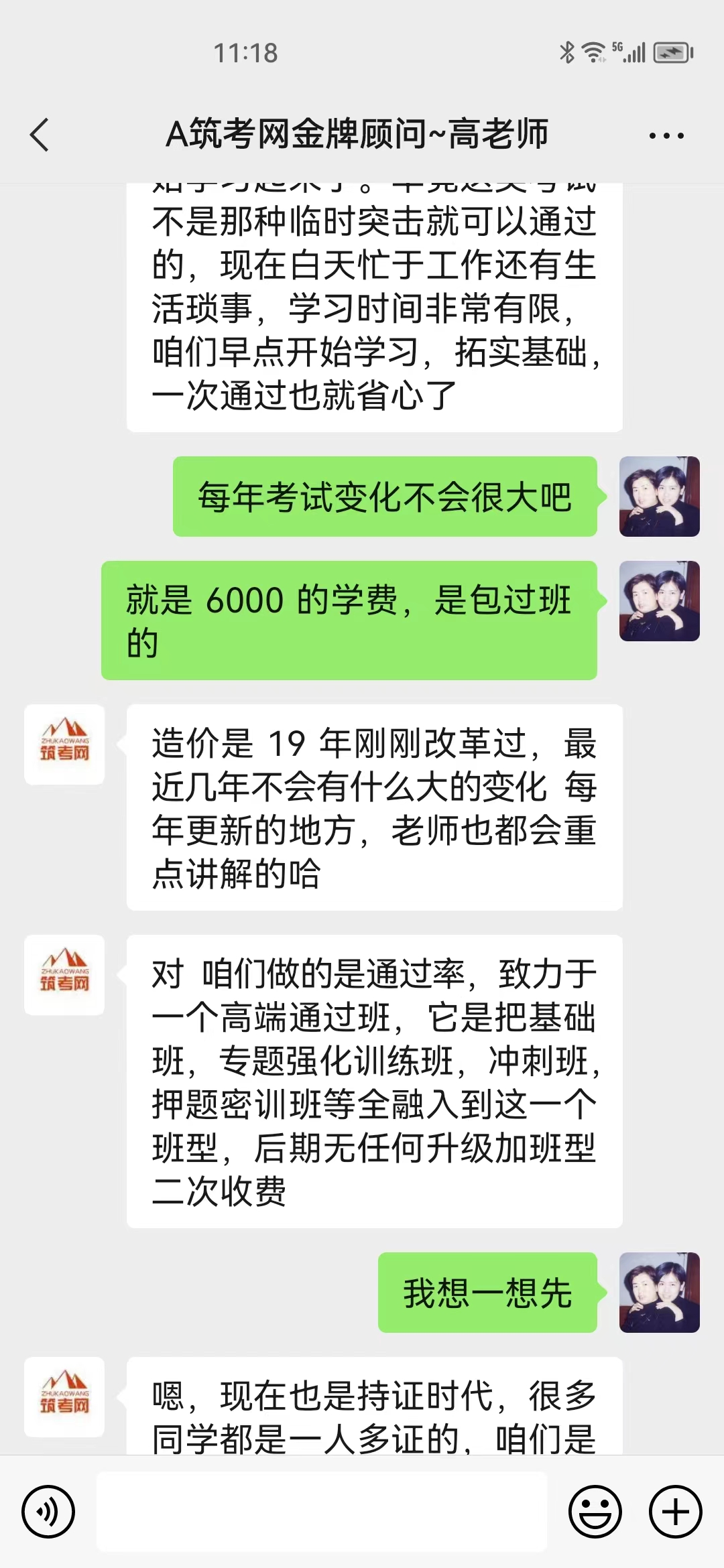The height and width of the screenshot is (1568, 724).
Task: Switch to voice message input
Action: tap(48, 1512)
